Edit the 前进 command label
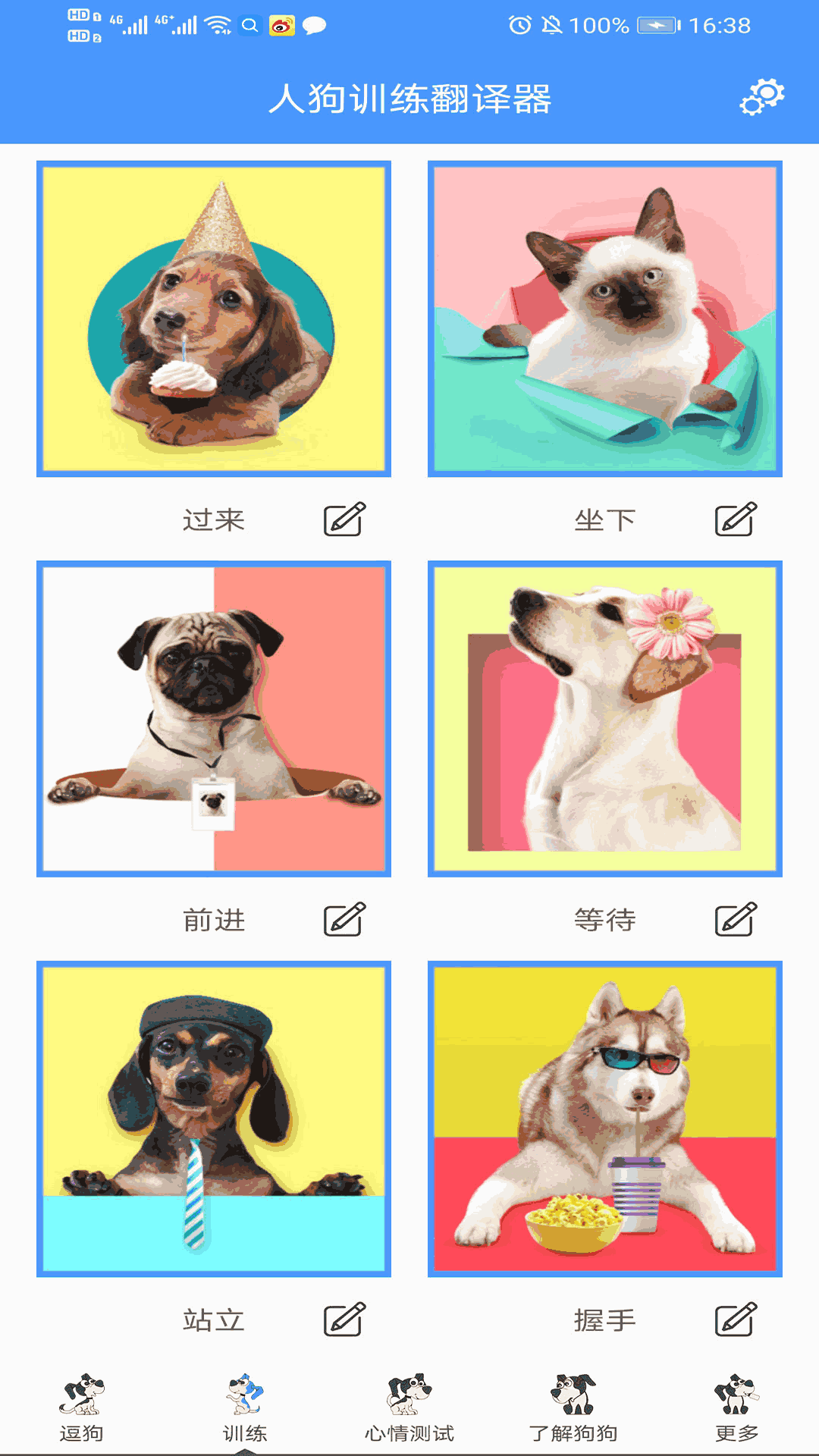 click(345, 920)
